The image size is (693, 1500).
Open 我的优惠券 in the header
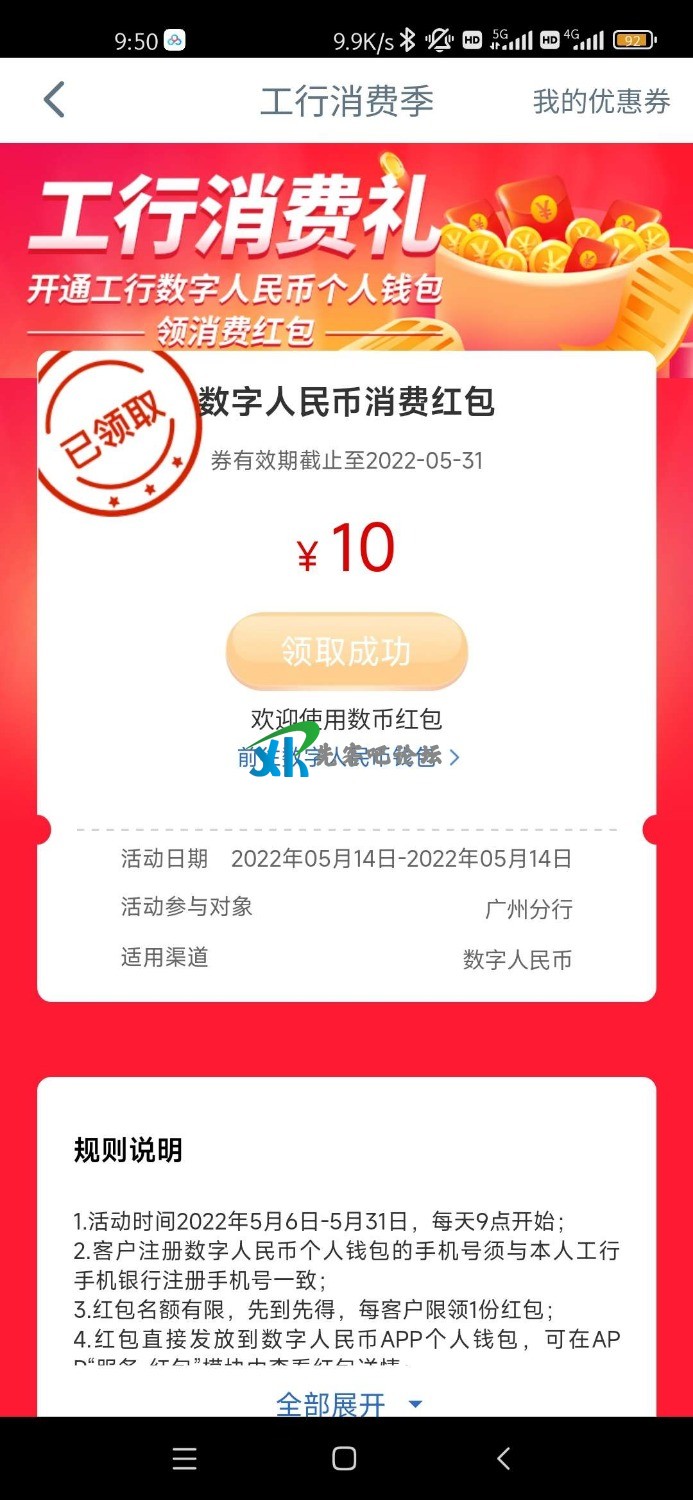click(601, 101)
